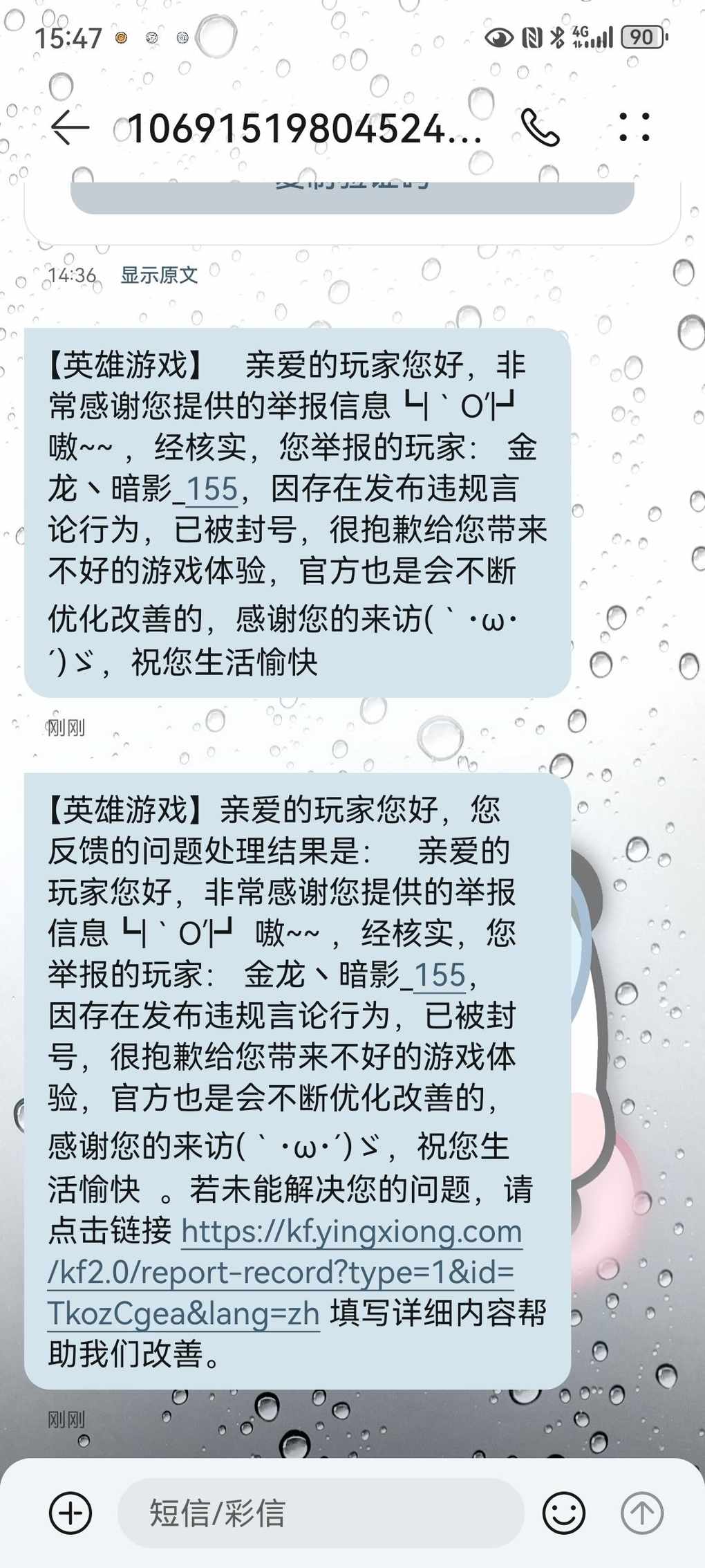Tap the 155 link in the latest message
This screenshot has width=705, height=1568.
(439, 975)
